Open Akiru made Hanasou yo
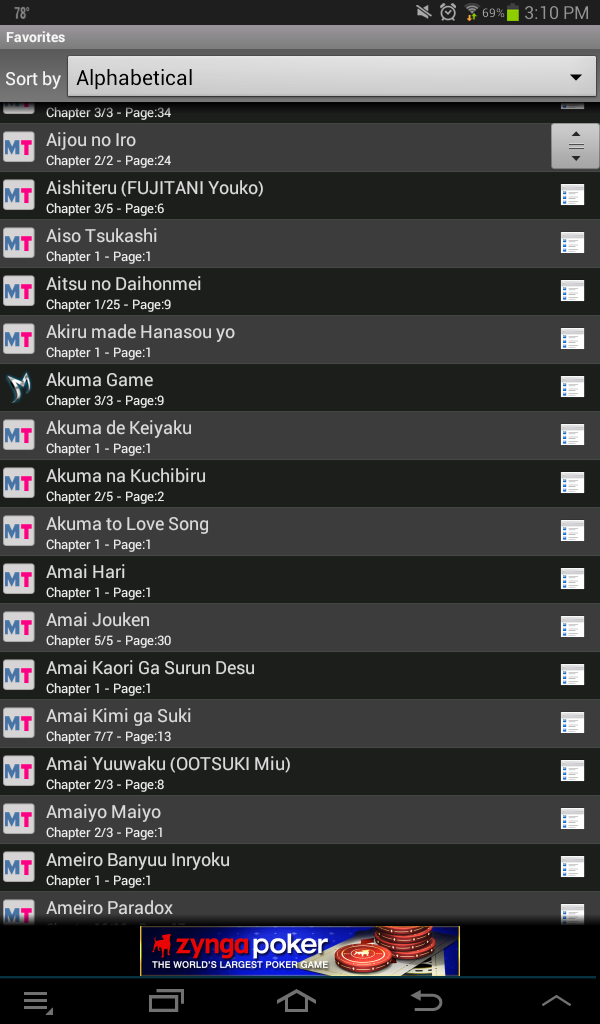The width and height of the screenshot is (600, 1024). (250, 340)
